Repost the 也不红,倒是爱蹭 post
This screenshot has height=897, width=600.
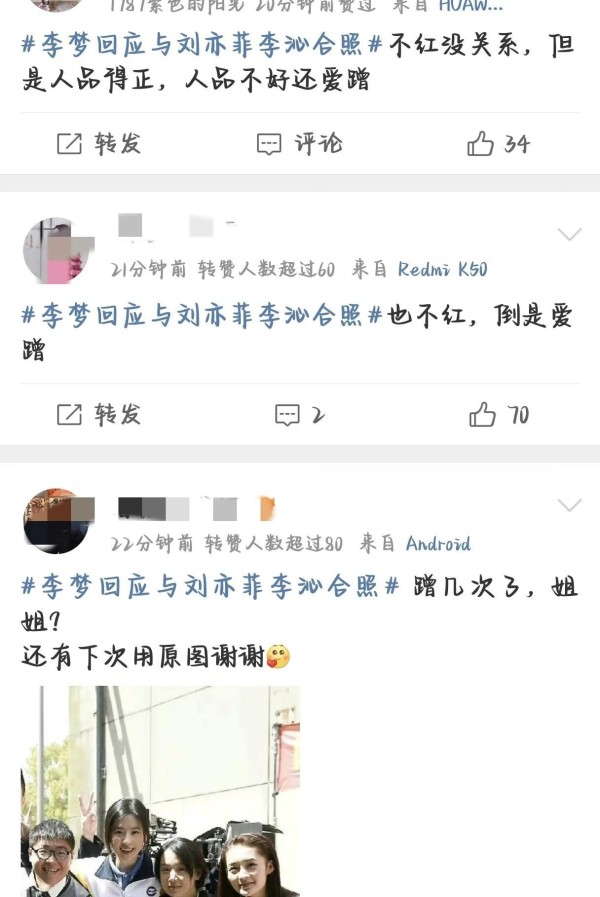pos(98,415)
